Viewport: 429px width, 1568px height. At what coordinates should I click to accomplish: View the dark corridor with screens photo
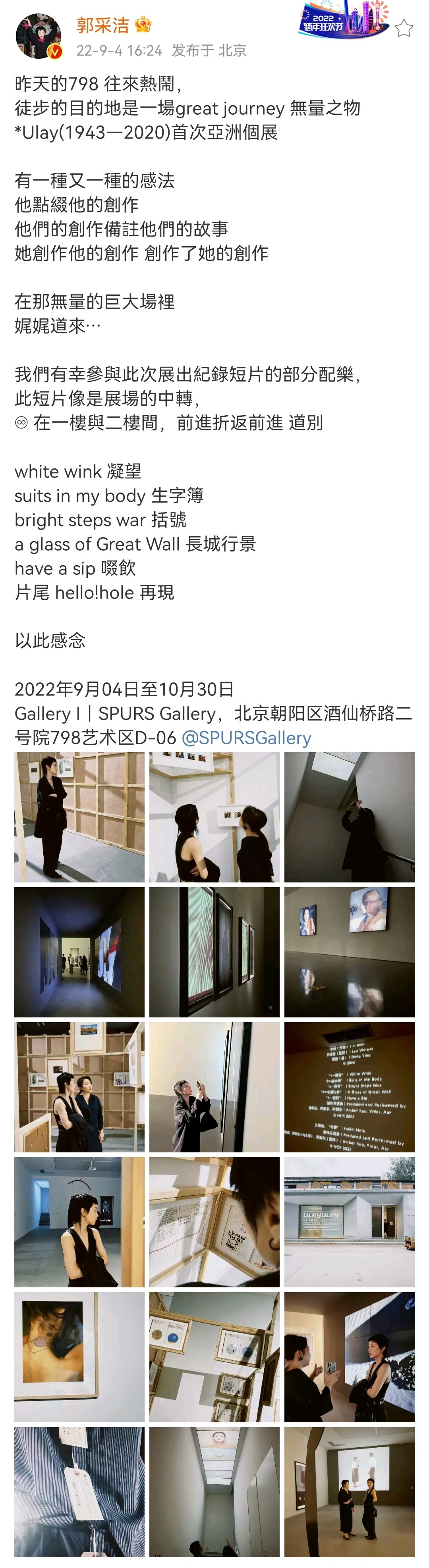click(x=79, y=952)
